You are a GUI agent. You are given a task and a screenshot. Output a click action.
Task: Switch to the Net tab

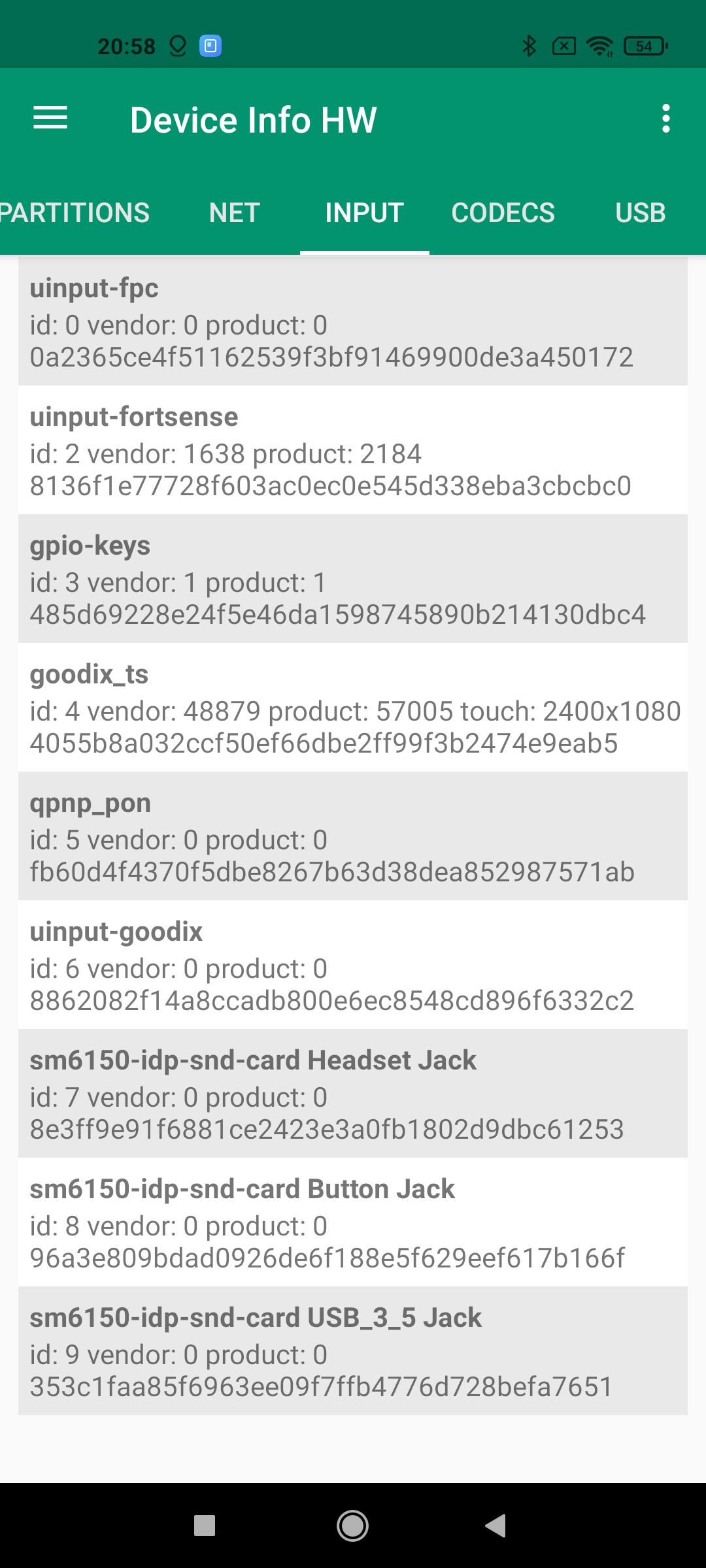[x=235, y=213]
